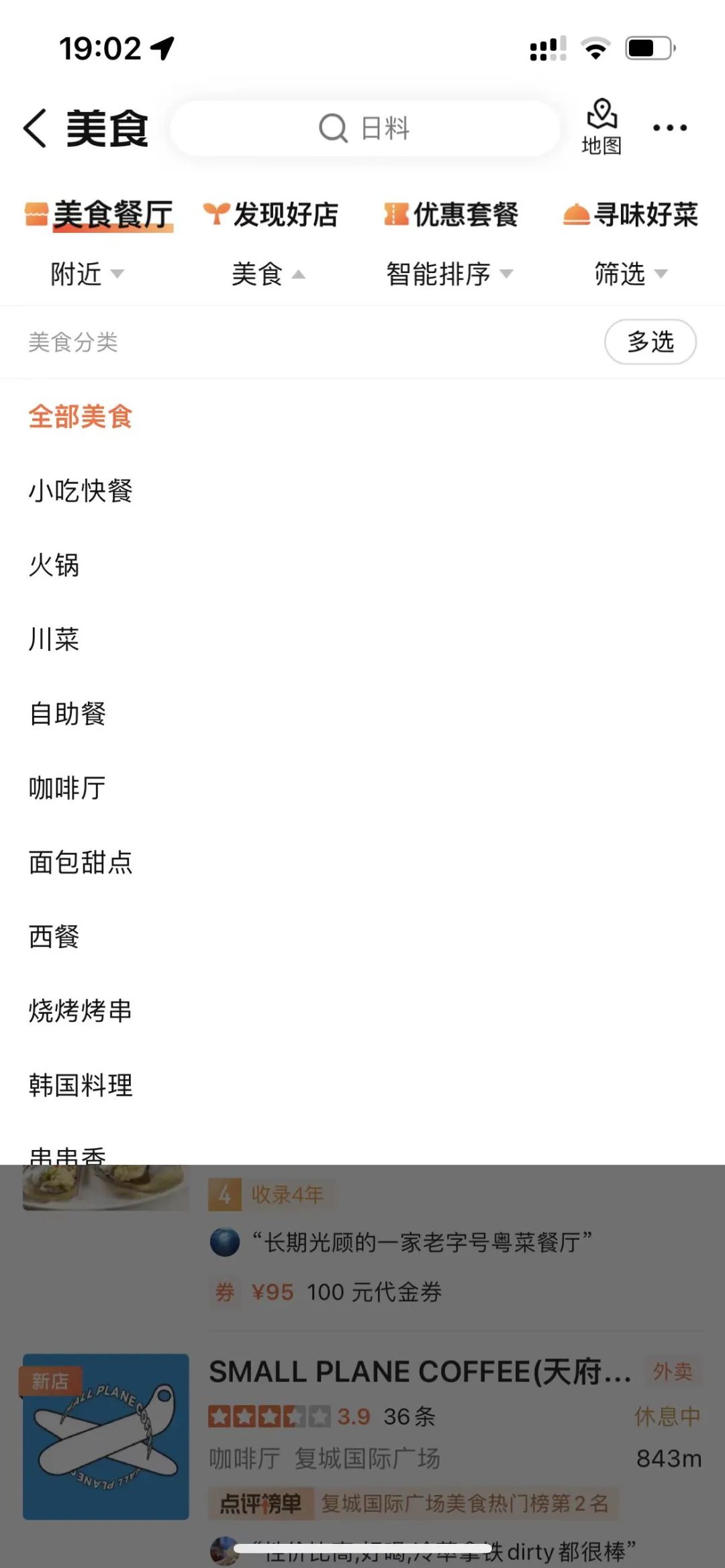725x1568 pixels.
Task: Open the 筛选 filter dropdown
Action: [630, 274]
